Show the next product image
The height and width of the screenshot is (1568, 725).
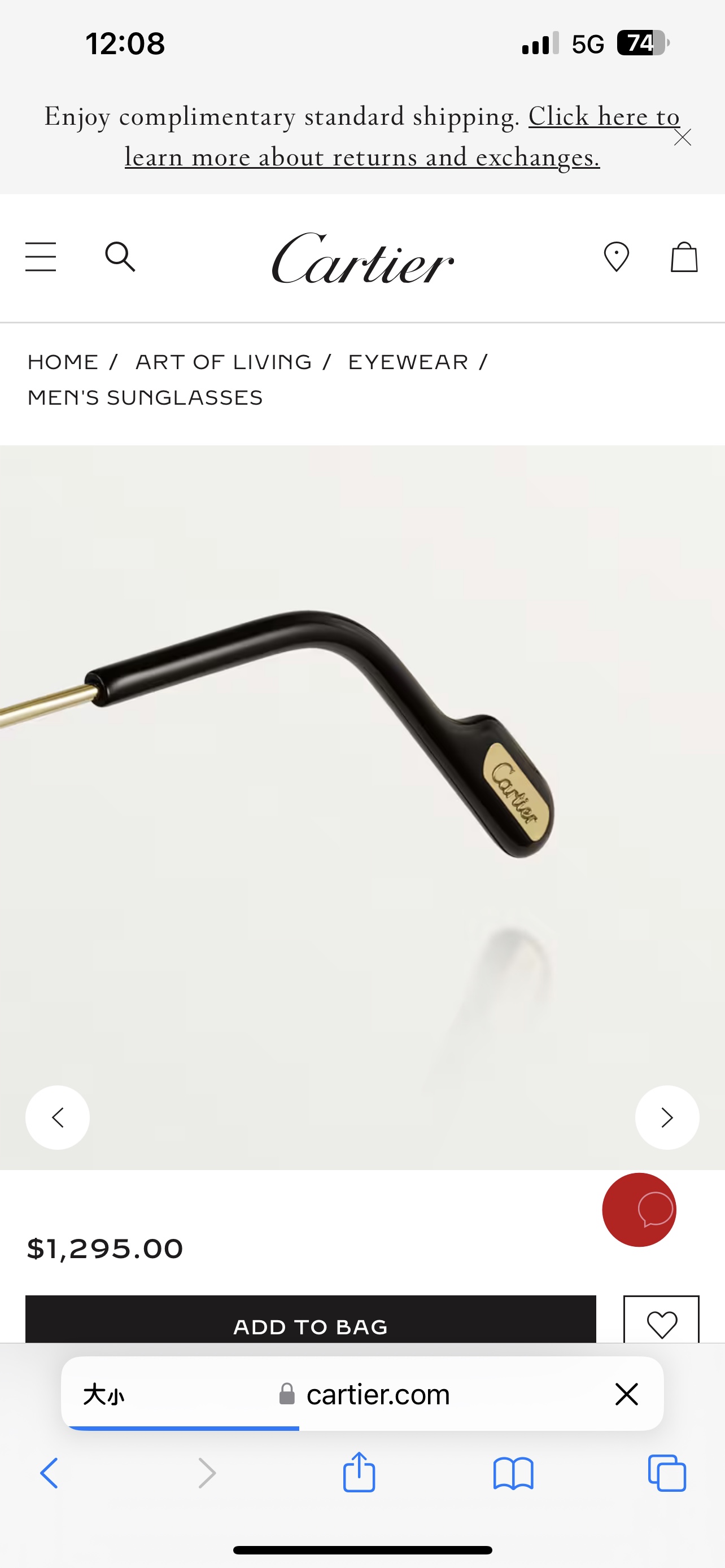click(667, 1118)
